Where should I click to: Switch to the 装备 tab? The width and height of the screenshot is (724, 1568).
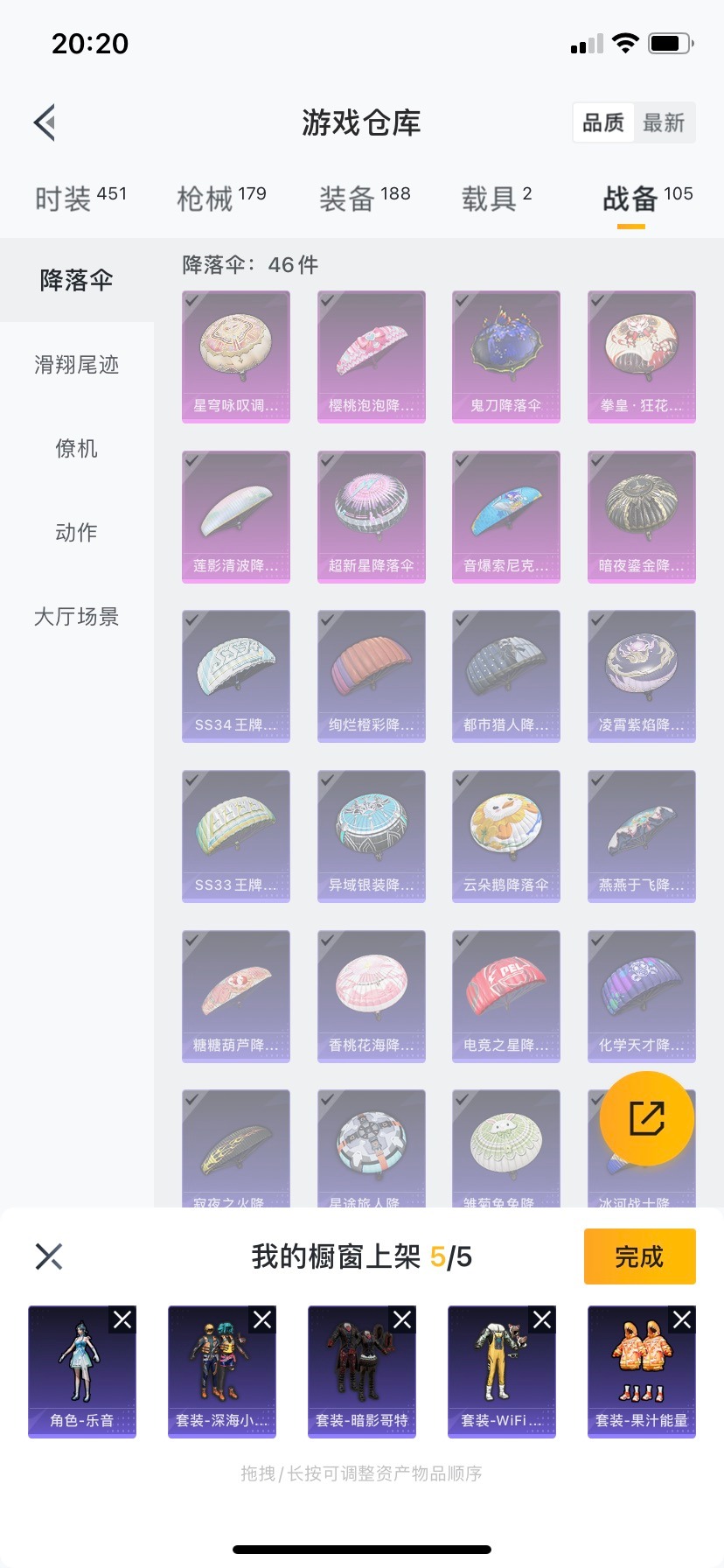pos(364,199)
